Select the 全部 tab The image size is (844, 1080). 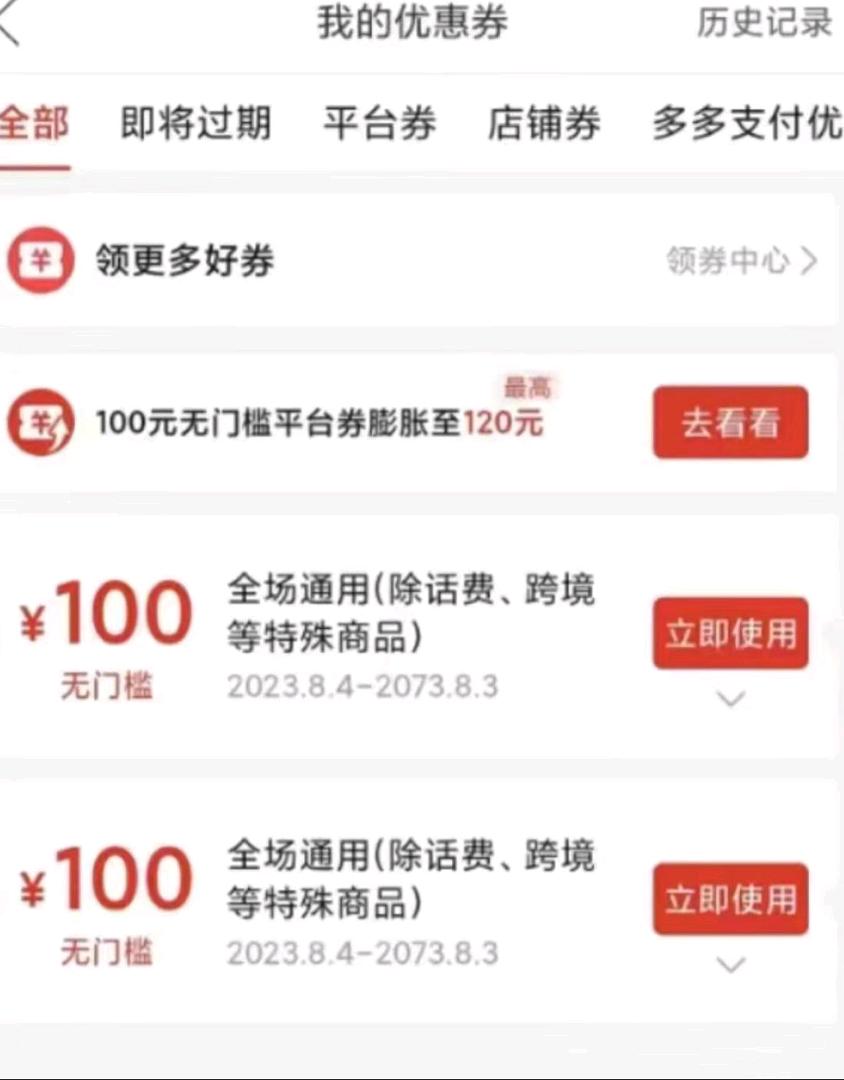click(34, 124)
